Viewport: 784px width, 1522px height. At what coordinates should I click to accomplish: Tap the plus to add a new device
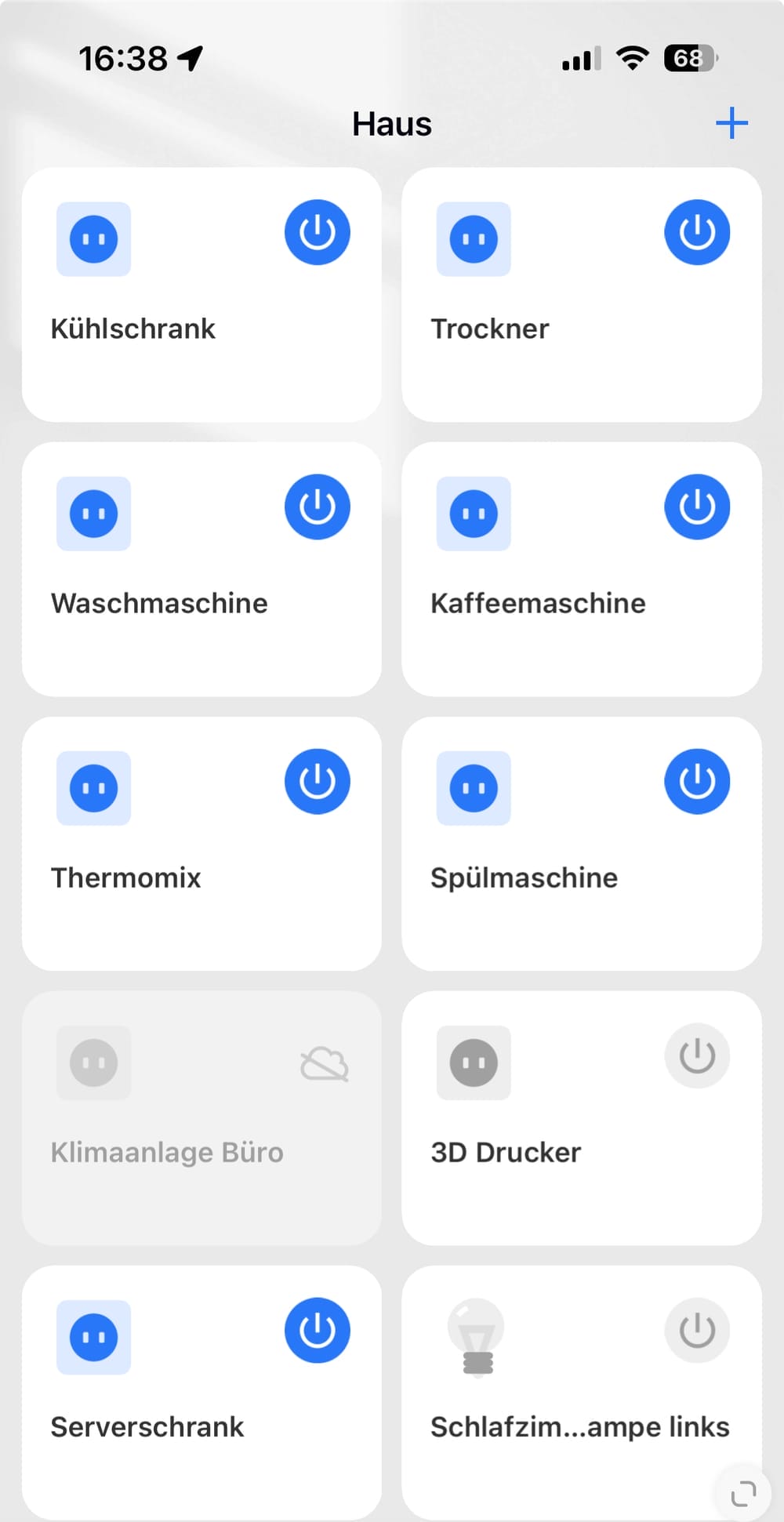click(731, 123)
